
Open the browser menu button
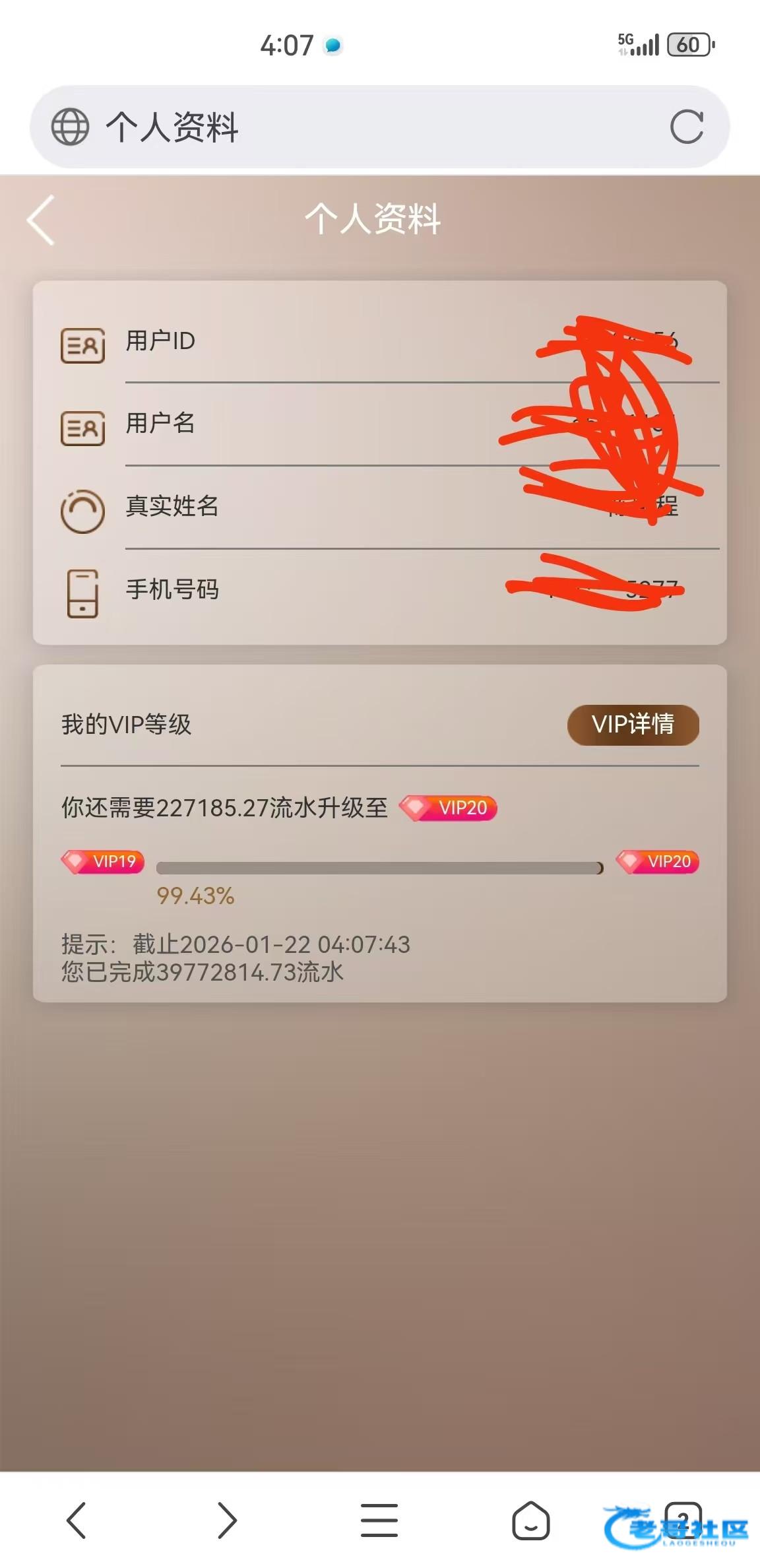(x=379, y=1520)
